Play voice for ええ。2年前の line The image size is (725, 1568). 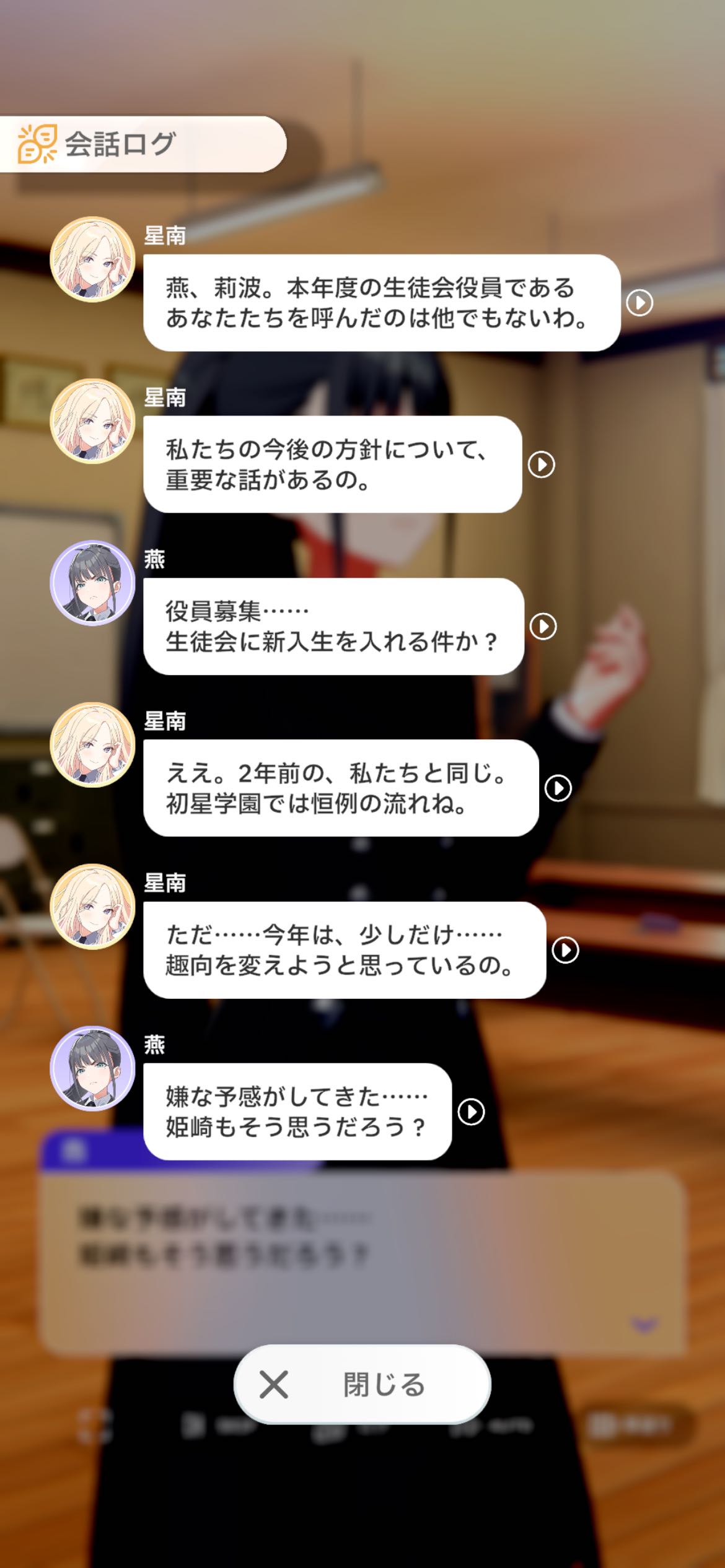pyautogui.click(x=558, y=788)
